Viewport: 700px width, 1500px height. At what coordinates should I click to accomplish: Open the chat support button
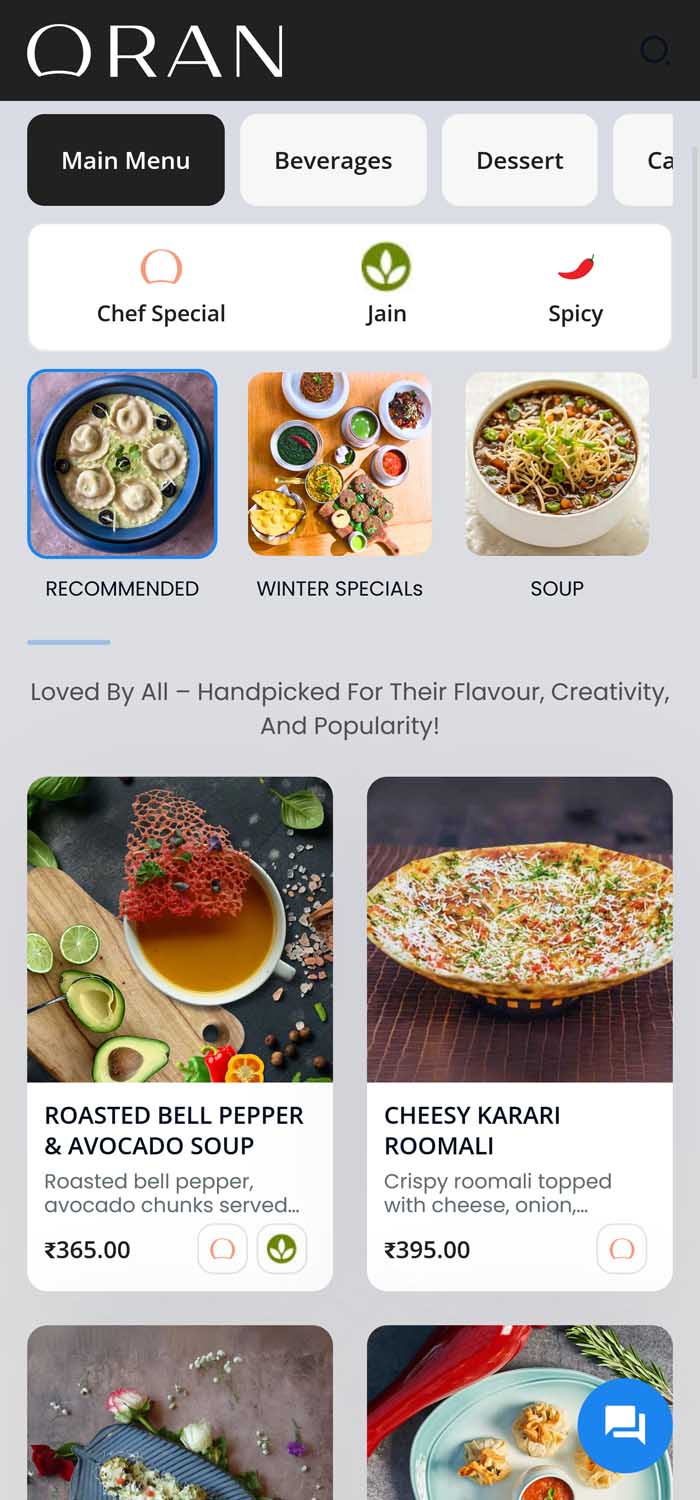pyautogui.click(x=626, y=1424)
